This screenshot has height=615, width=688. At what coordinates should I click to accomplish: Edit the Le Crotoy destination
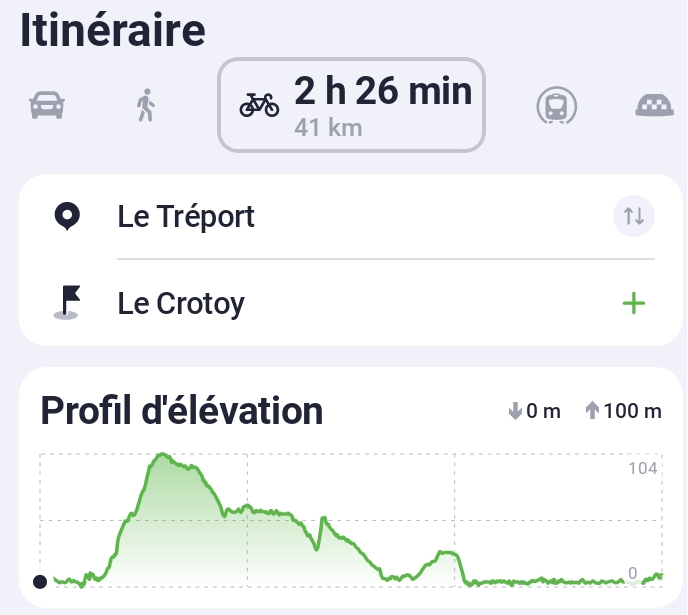point(181,303)
